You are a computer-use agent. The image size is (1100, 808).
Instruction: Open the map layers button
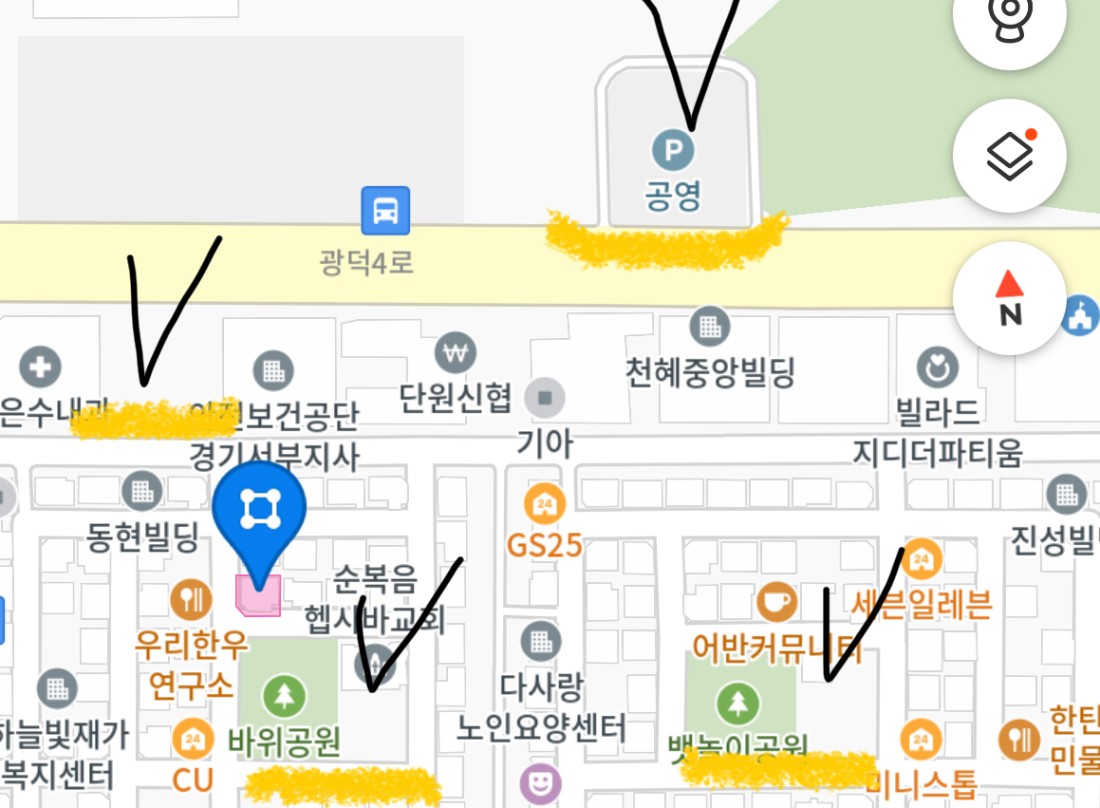(x=1010, y=157)
